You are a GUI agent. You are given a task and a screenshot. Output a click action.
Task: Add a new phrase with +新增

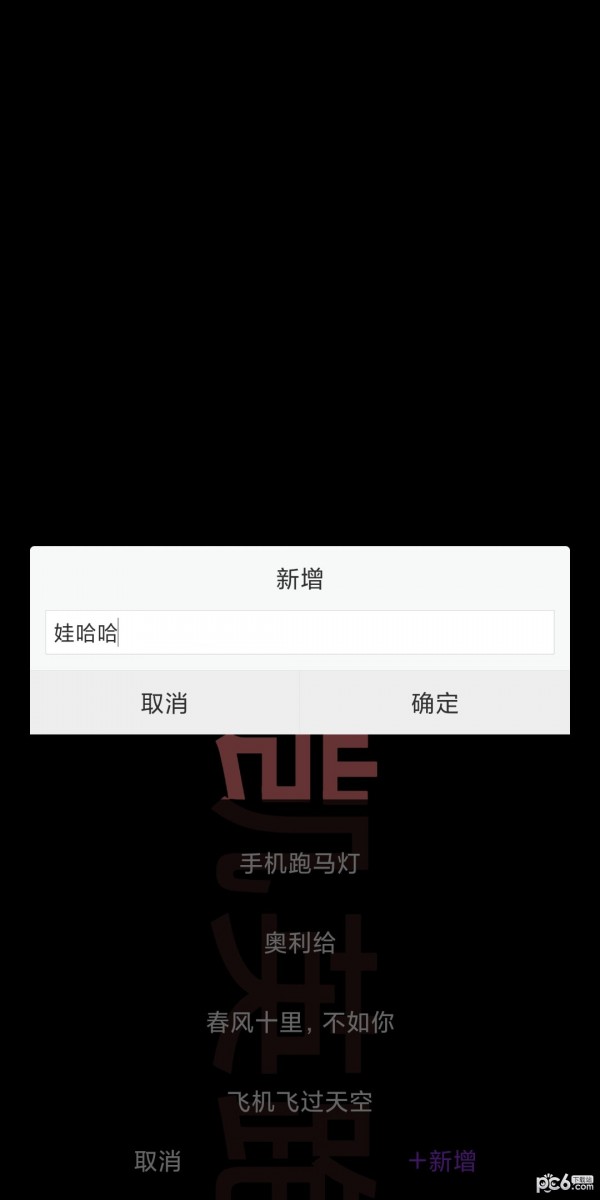[442, 1161]
